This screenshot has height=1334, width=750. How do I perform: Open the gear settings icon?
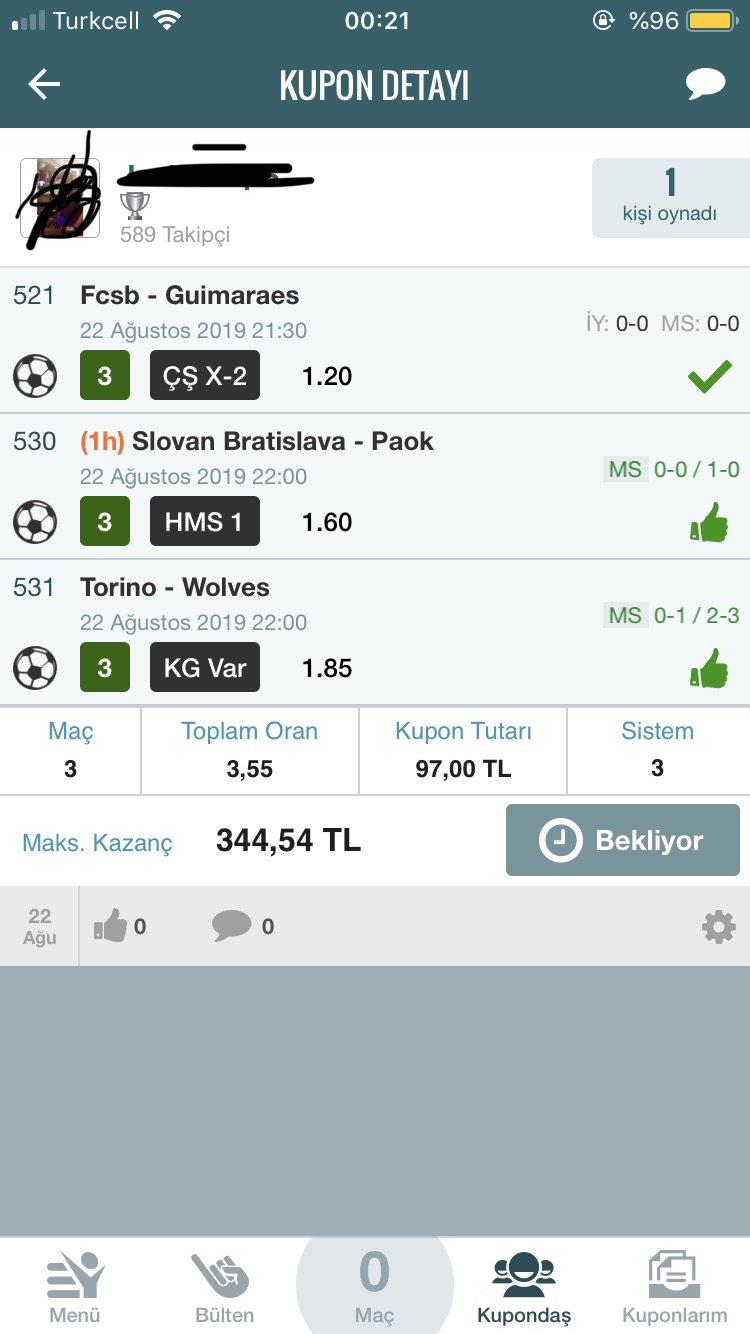click(x=718, y=927)
